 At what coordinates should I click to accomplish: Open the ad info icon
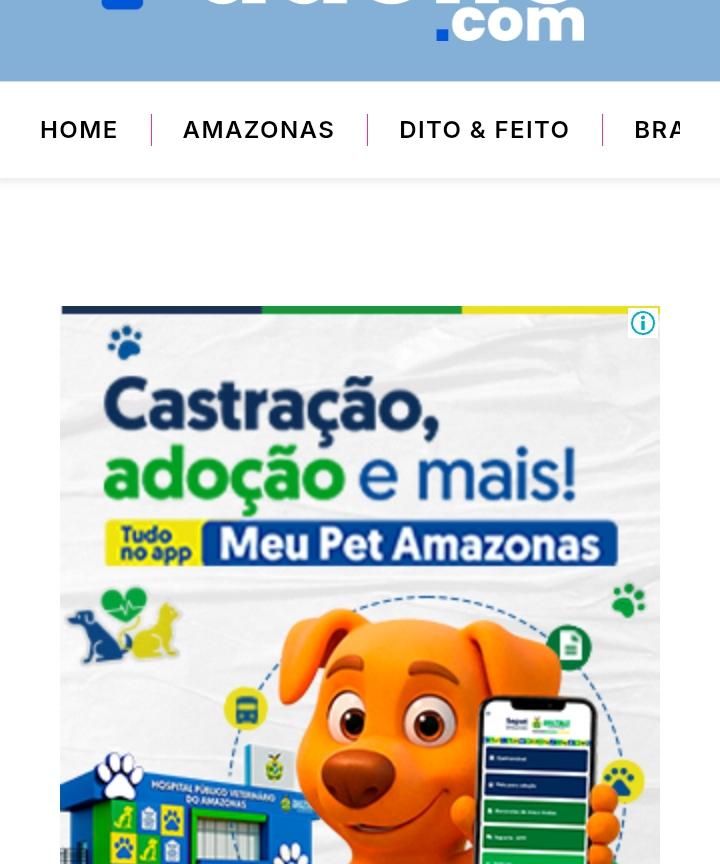[643, 323]
